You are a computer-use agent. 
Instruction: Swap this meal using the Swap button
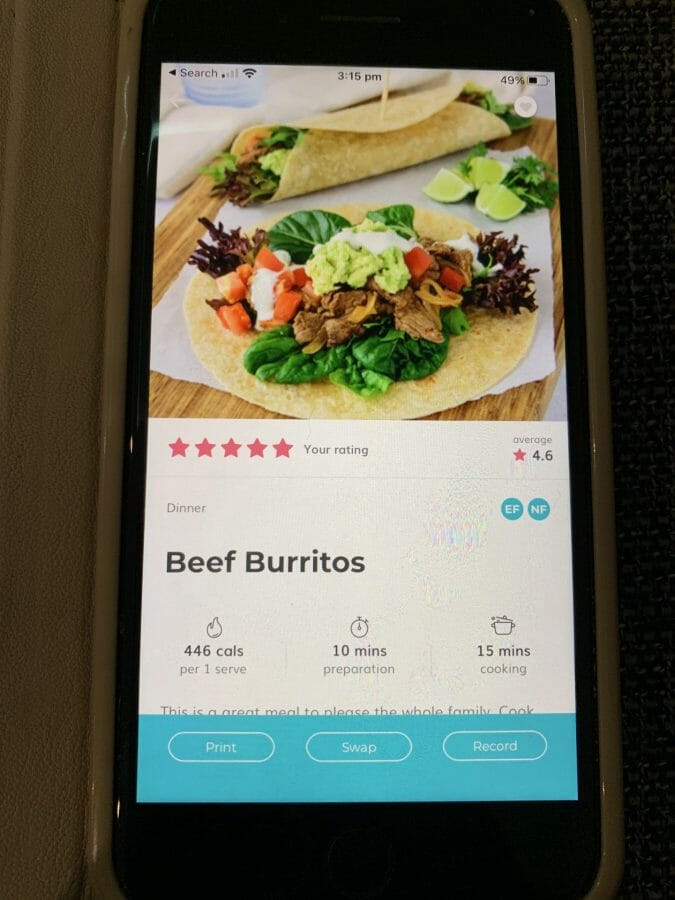coord(358,747)
